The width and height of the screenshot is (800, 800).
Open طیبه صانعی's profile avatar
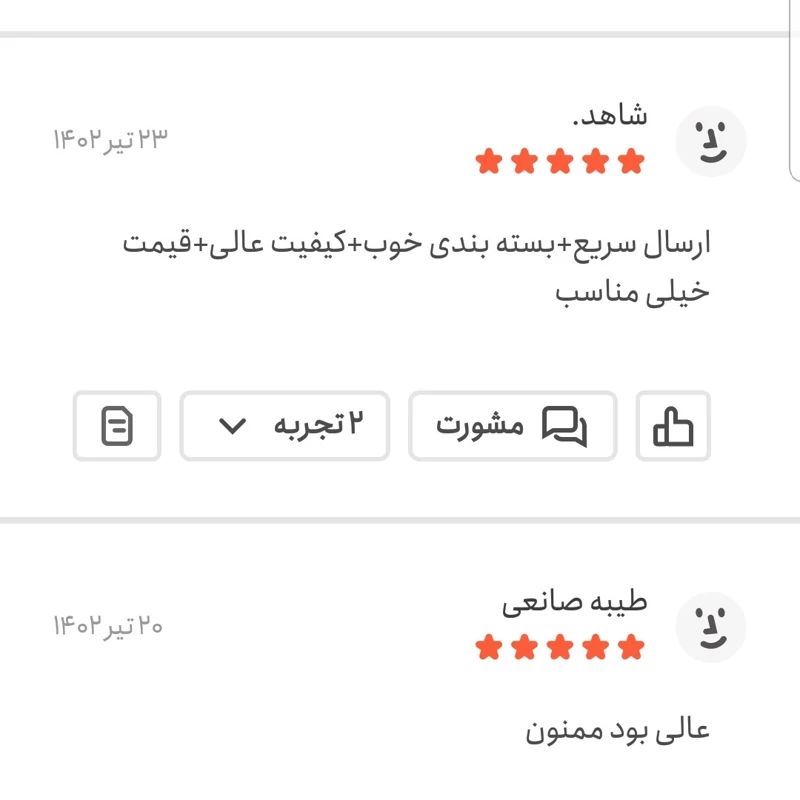pos(711,627)
